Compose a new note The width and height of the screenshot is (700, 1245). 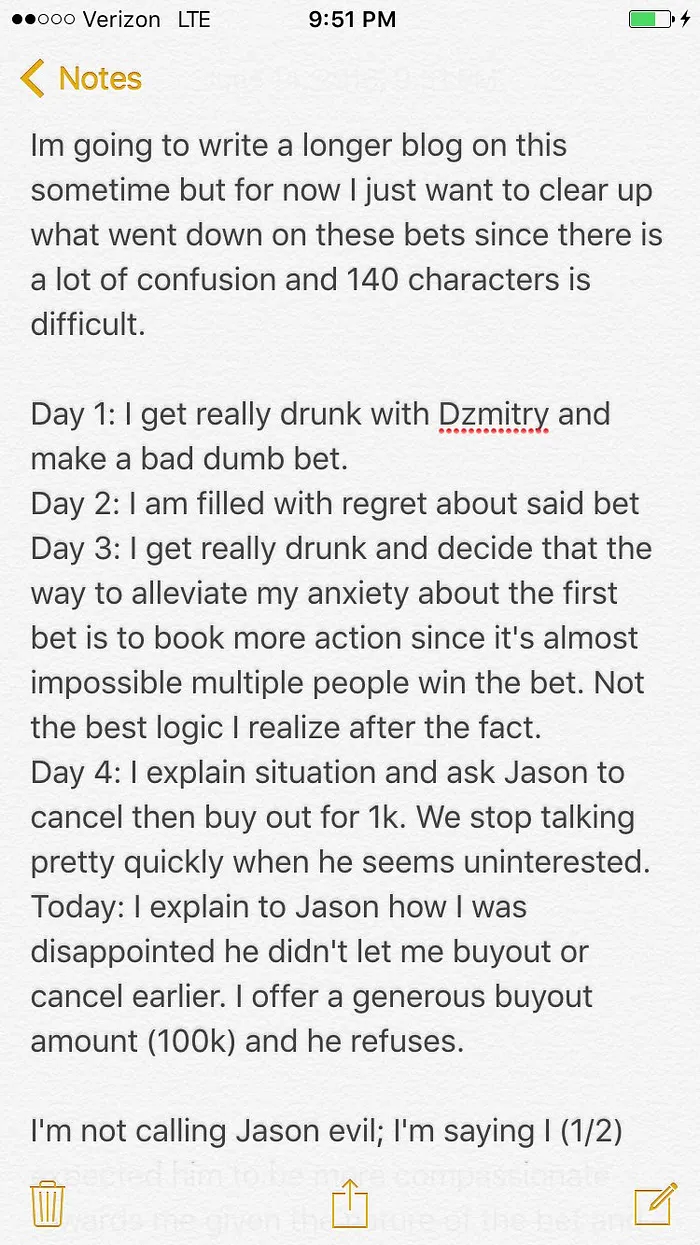pos(654,1203)
